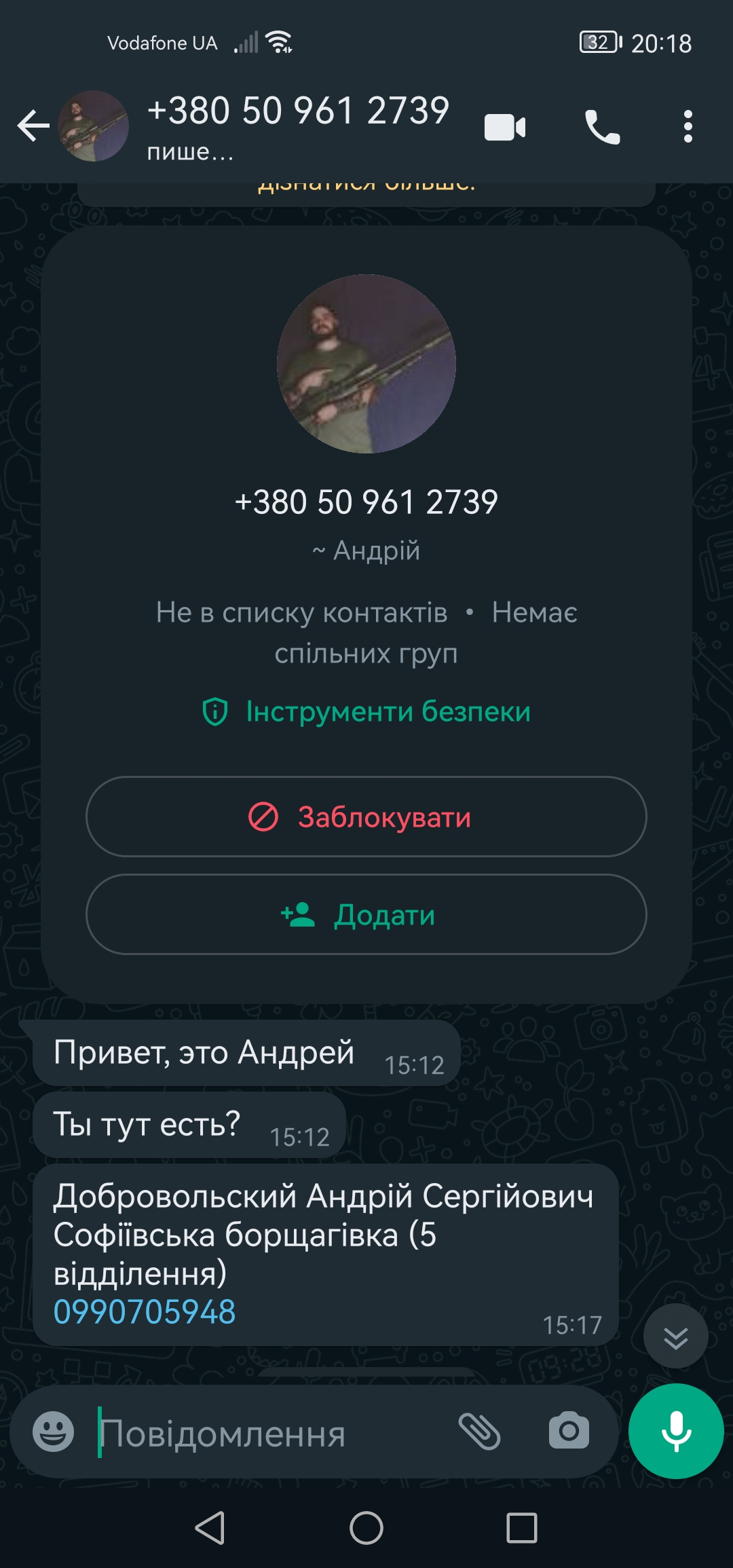Tap the voice message microphone button
Screen dimensions: 733x1568
point(676,1431)
